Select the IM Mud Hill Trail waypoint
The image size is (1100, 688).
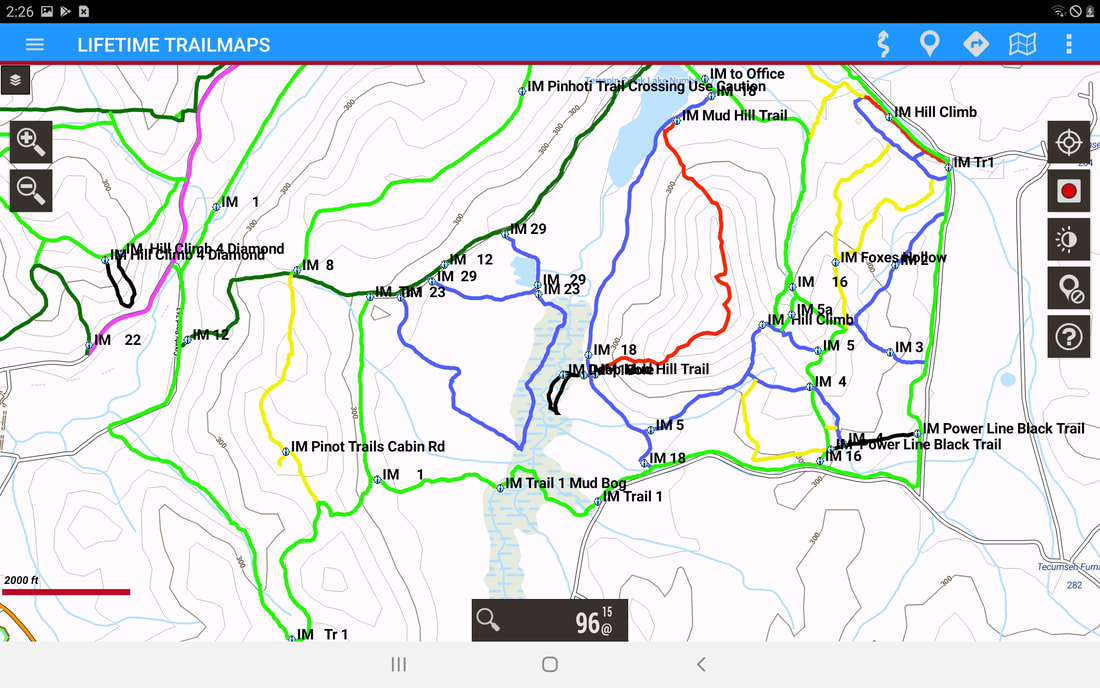point(676,118)
